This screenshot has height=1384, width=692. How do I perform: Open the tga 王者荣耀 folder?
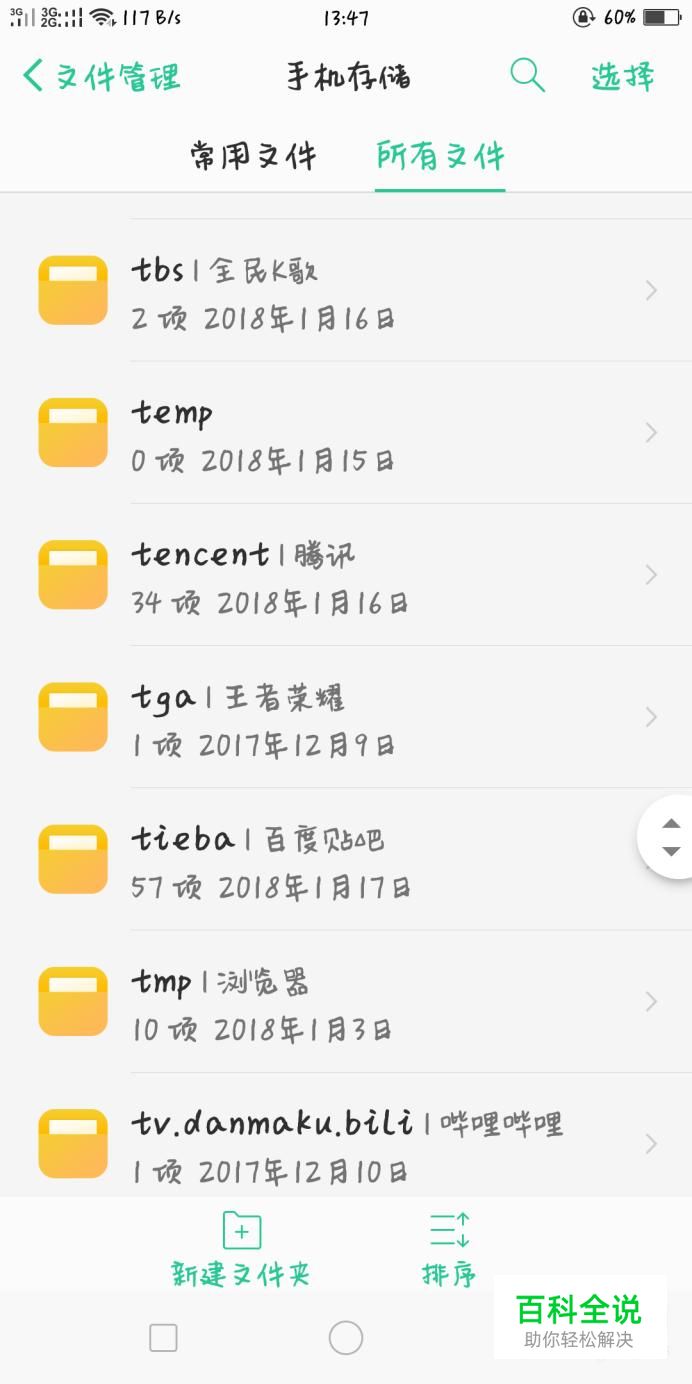click(x=346, y=717)
